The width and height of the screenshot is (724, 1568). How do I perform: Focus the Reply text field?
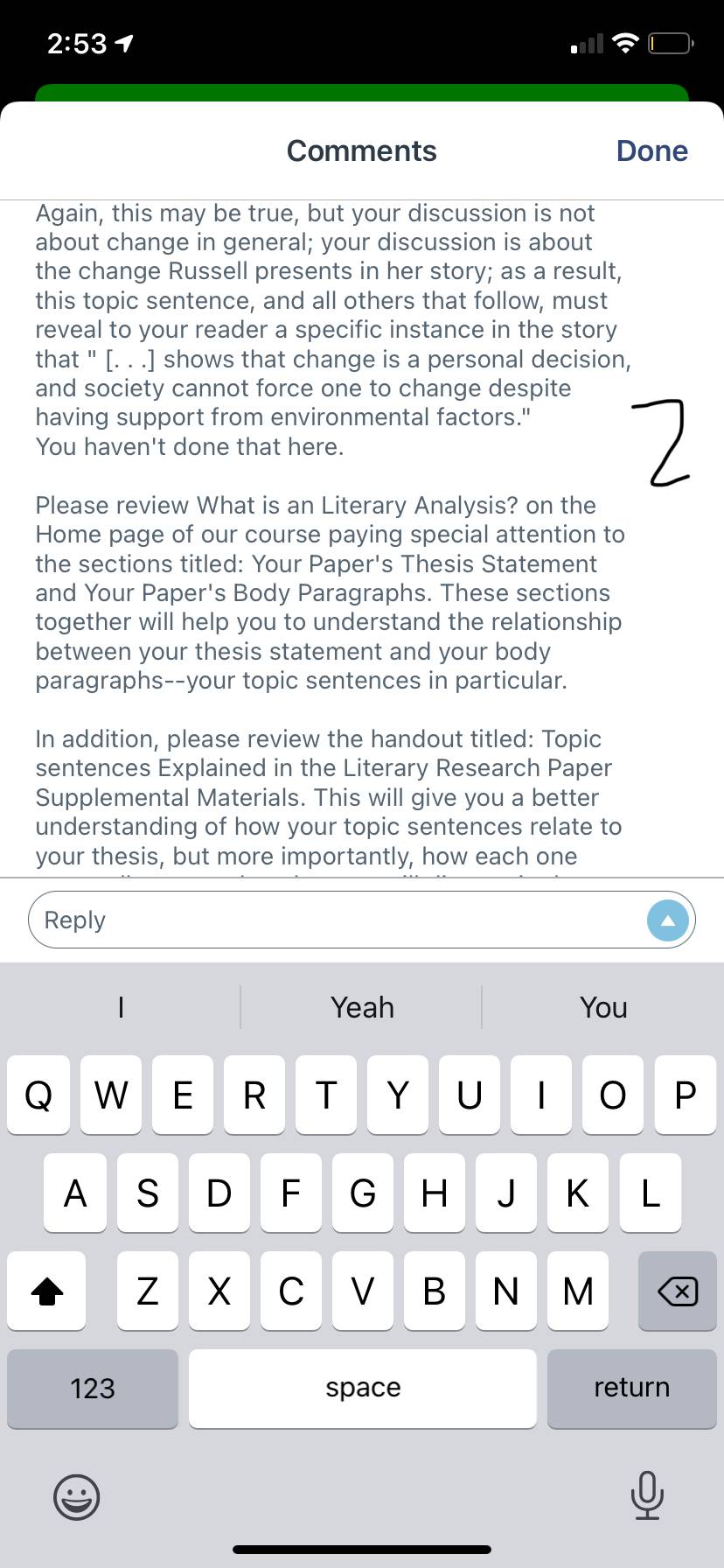pos(337,920)
